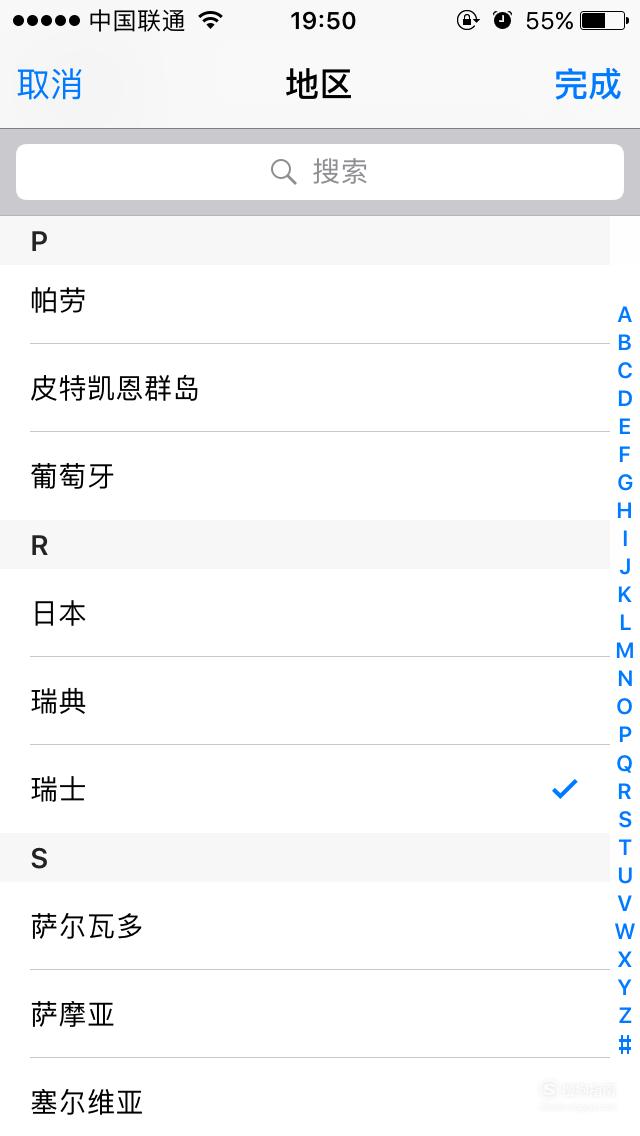
Task: Tap 取消 to cancel region selection
Action: 49,84
